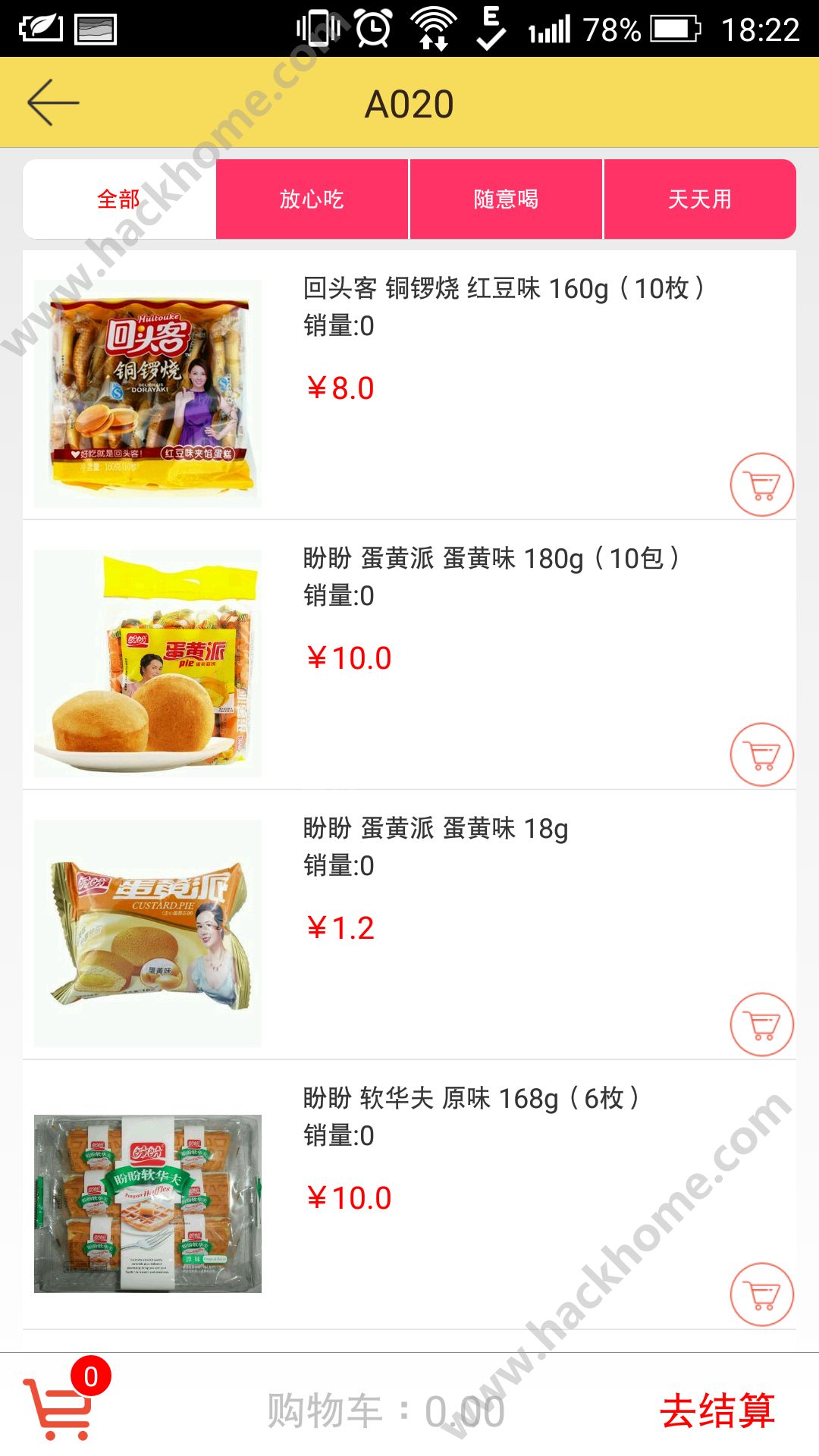Open the 天天用 tab
Viewport: 819px width, 1456px height.
pyautogui.click(x=699, y=199)
